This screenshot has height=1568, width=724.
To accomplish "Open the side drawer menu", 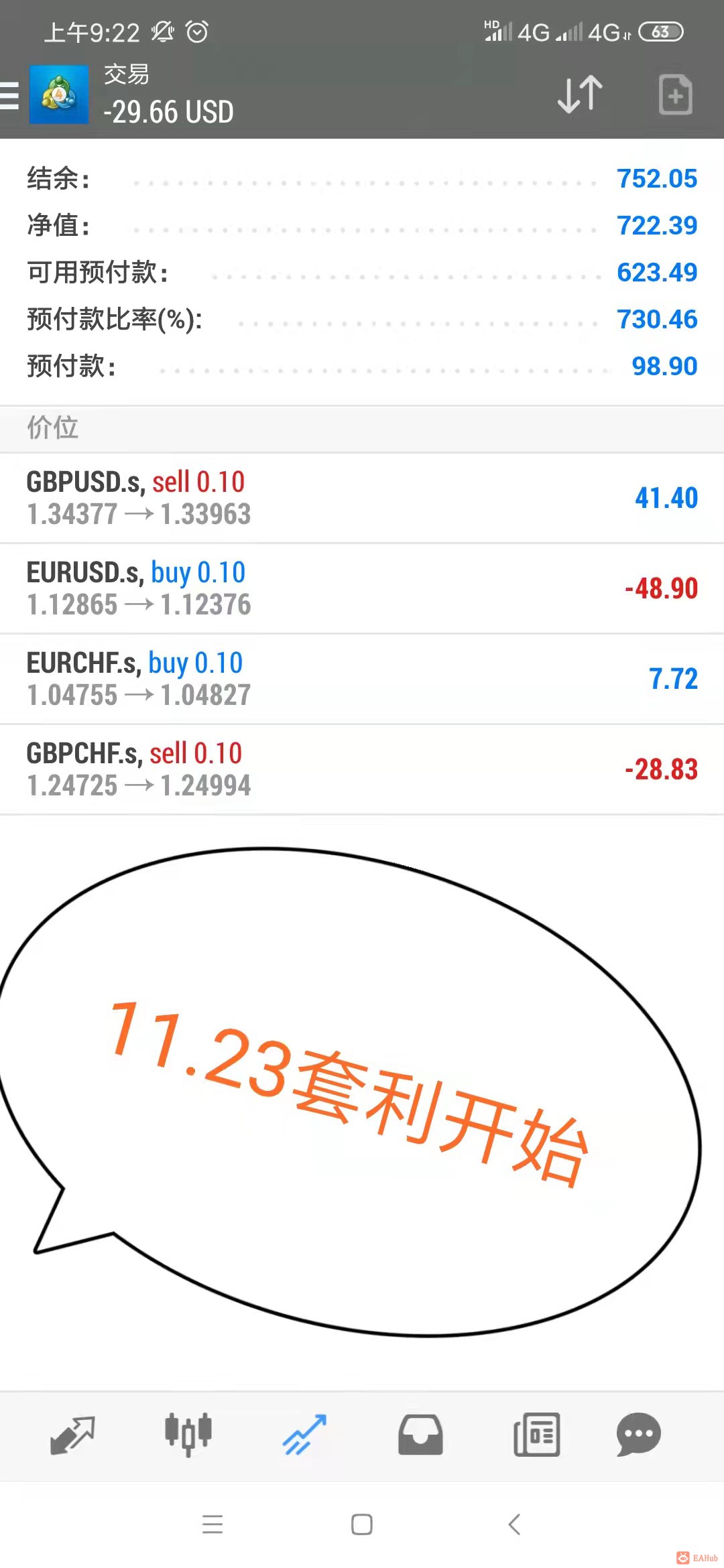I will (x=9, y=95).
